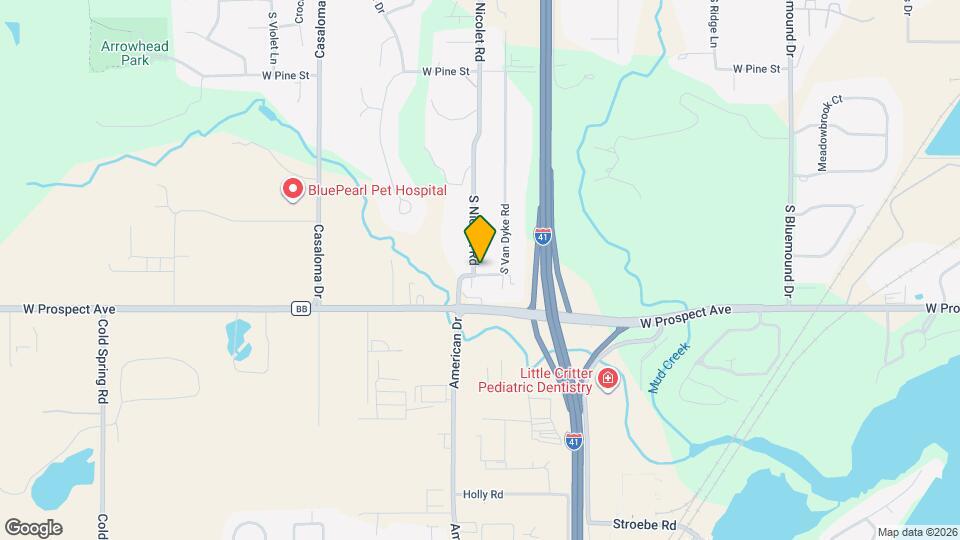
Task: Open the BluePearl Pet Hospital pin
Action: click(x=293, y=188)
